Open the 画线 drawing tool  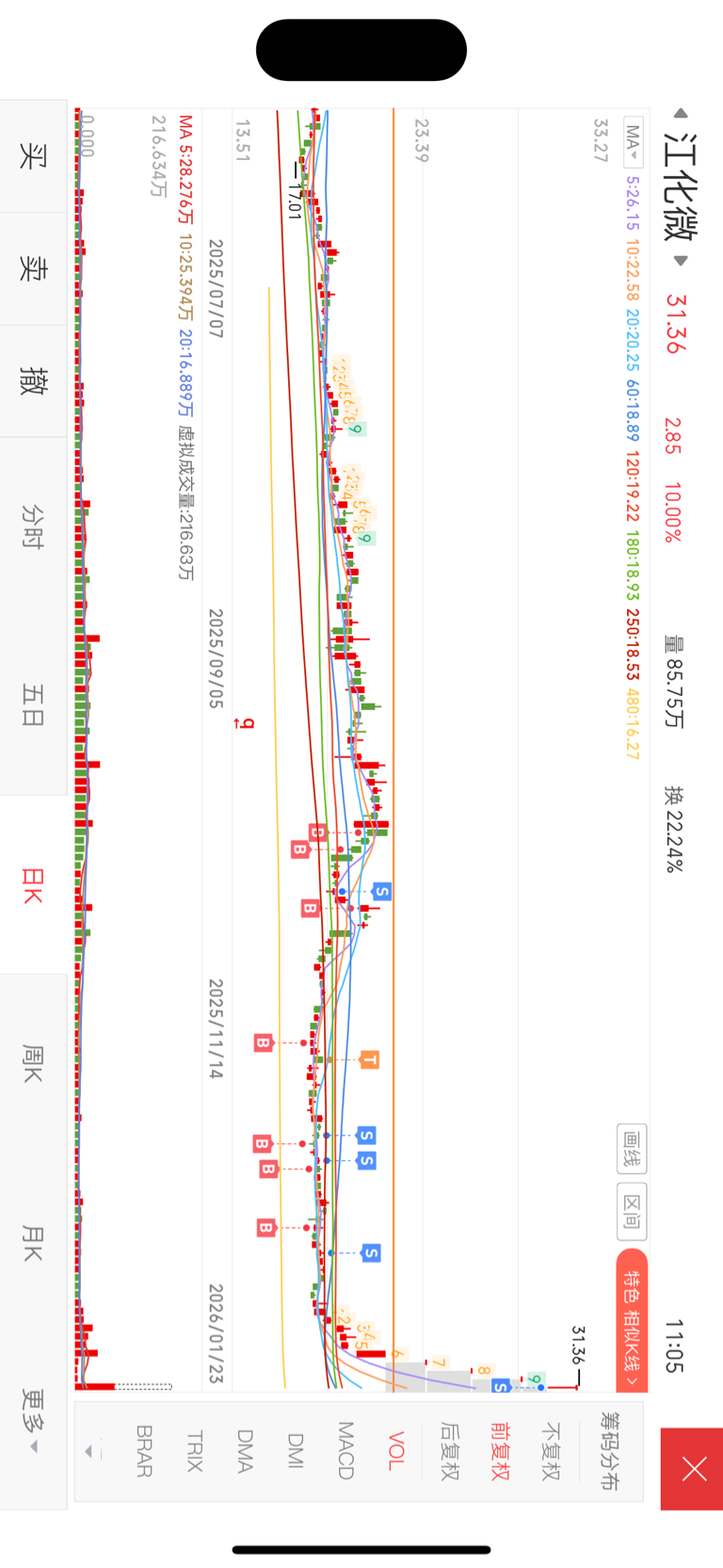coord(632,1148)
